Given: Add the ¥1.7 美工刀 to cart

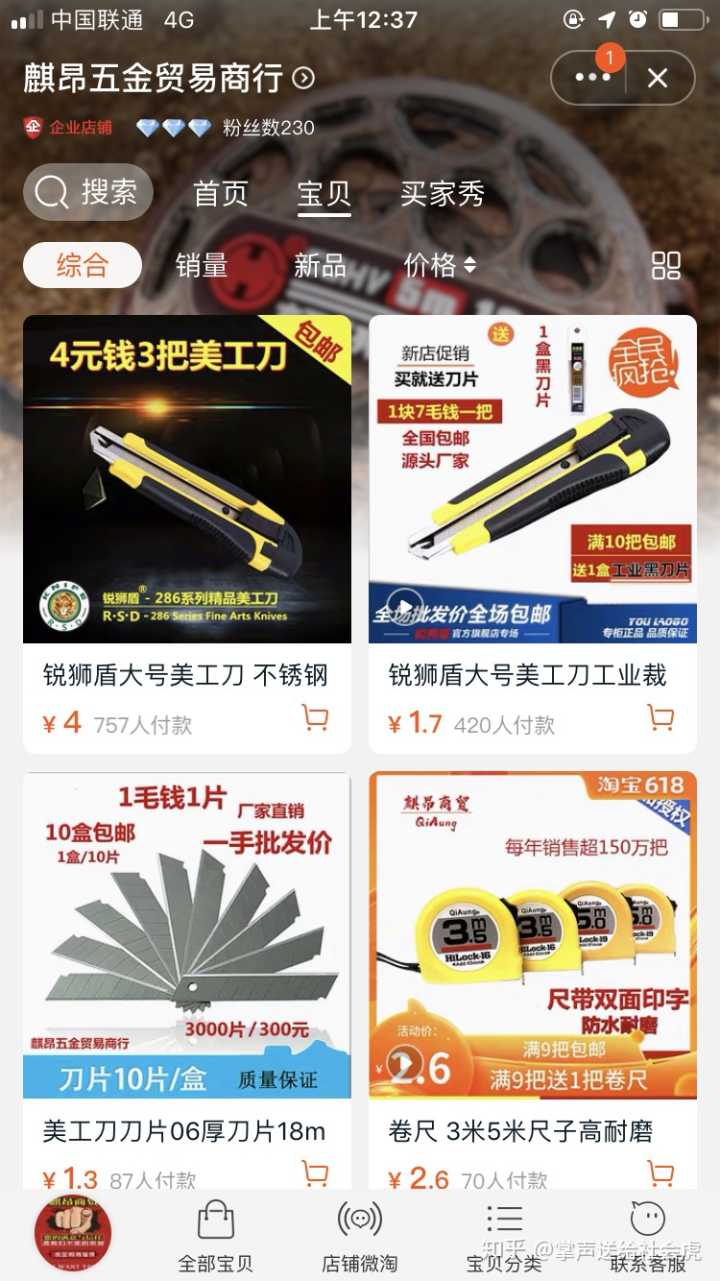Looking at the screenshot, I should pyautogui.click(x=660, y=718).
